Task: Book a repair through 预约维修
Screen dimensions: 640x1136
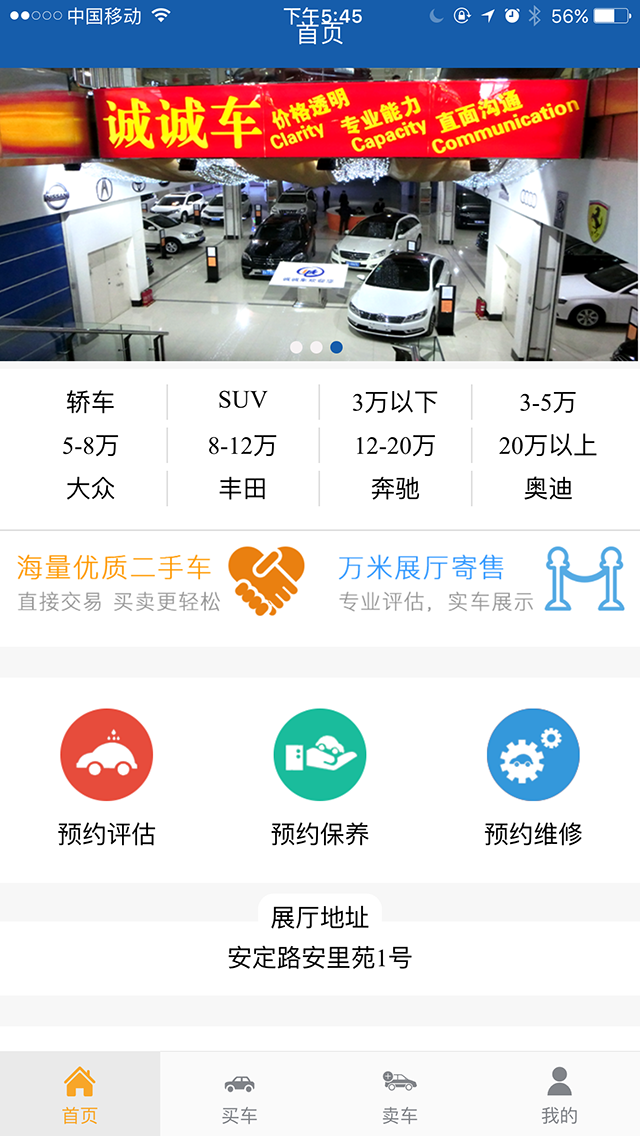Action: click(x=533, y=777)
